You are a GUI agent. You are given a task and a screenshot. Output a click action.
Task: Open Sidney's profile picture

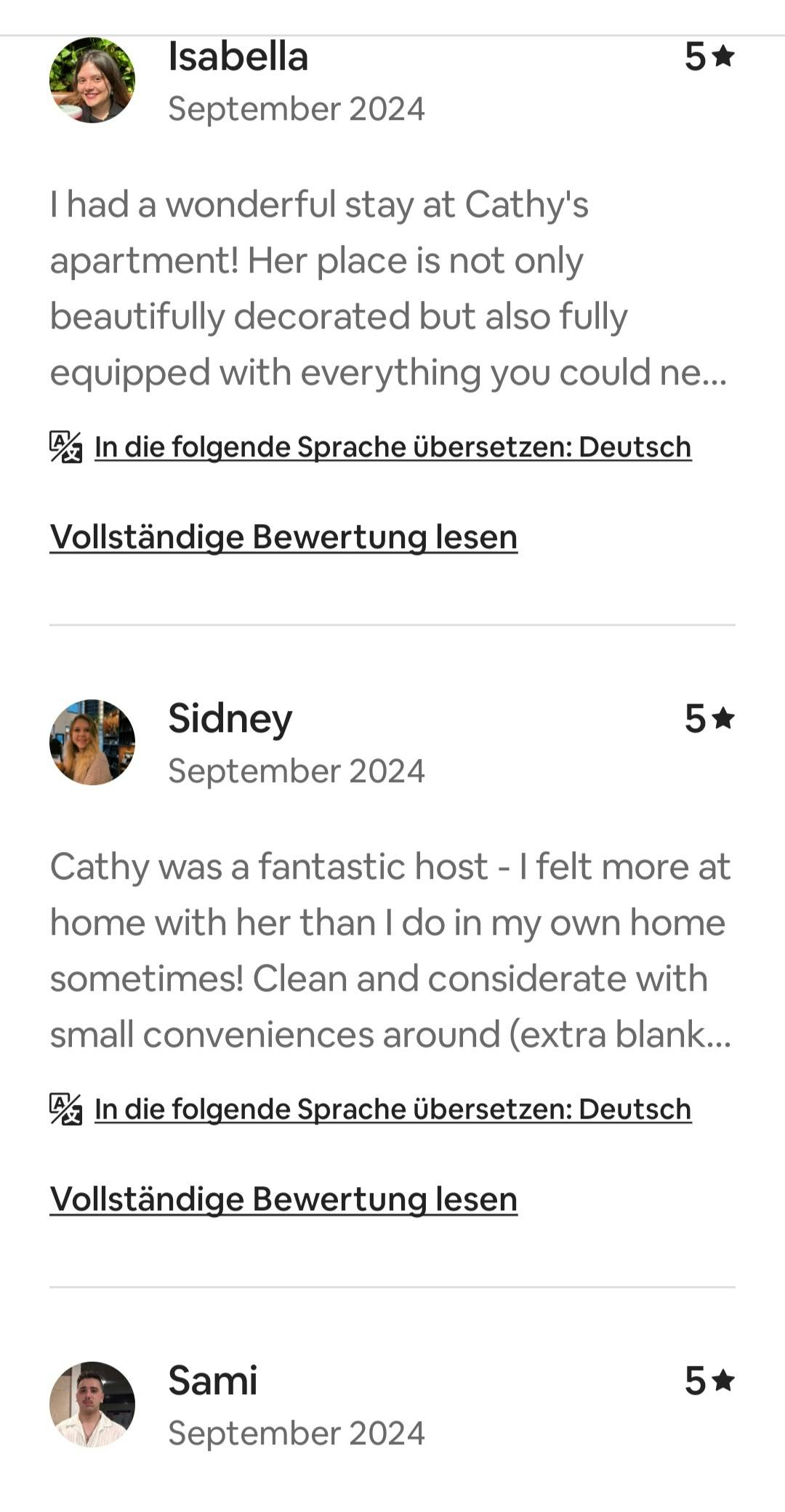[x=92, y=742]
